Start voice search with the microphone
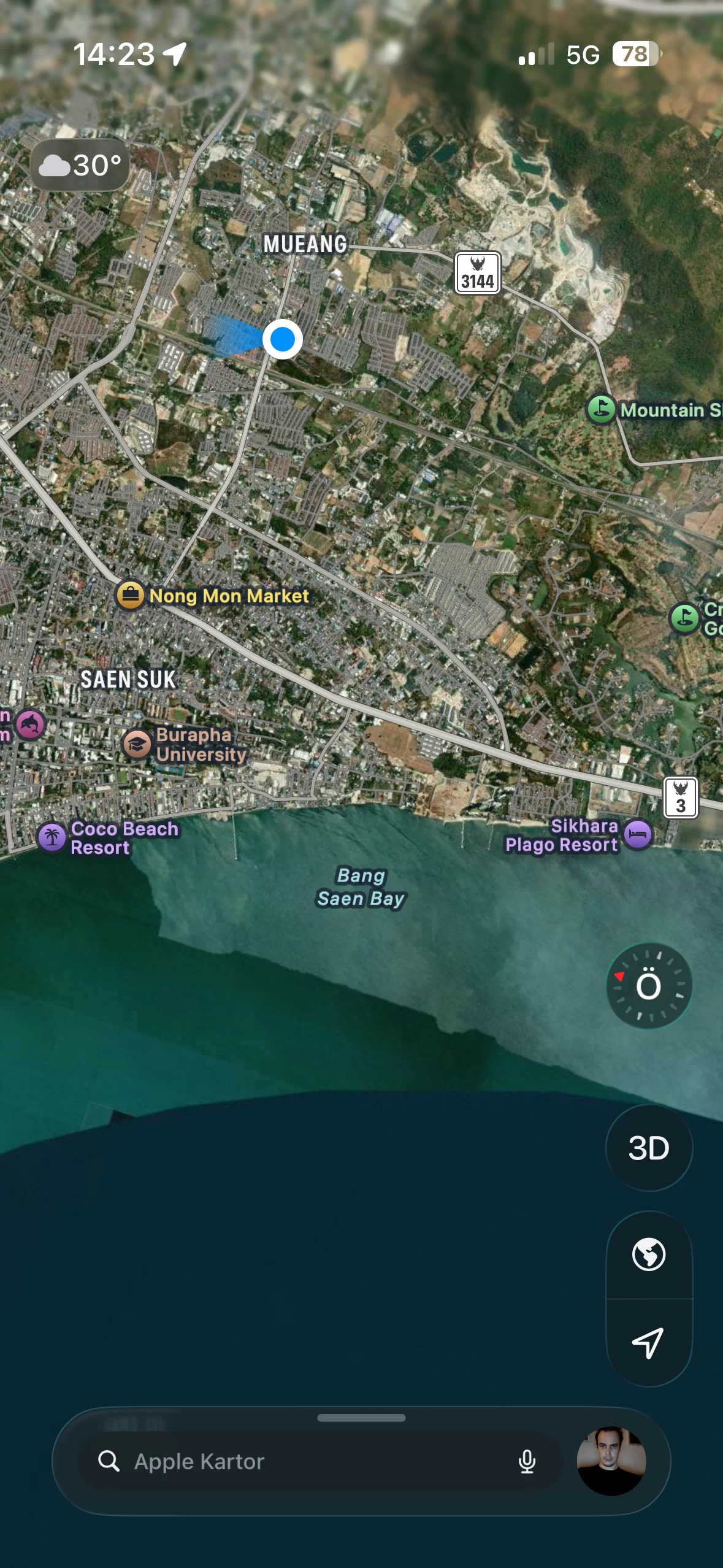723x1568 pixels. (x=527, y=1461)
